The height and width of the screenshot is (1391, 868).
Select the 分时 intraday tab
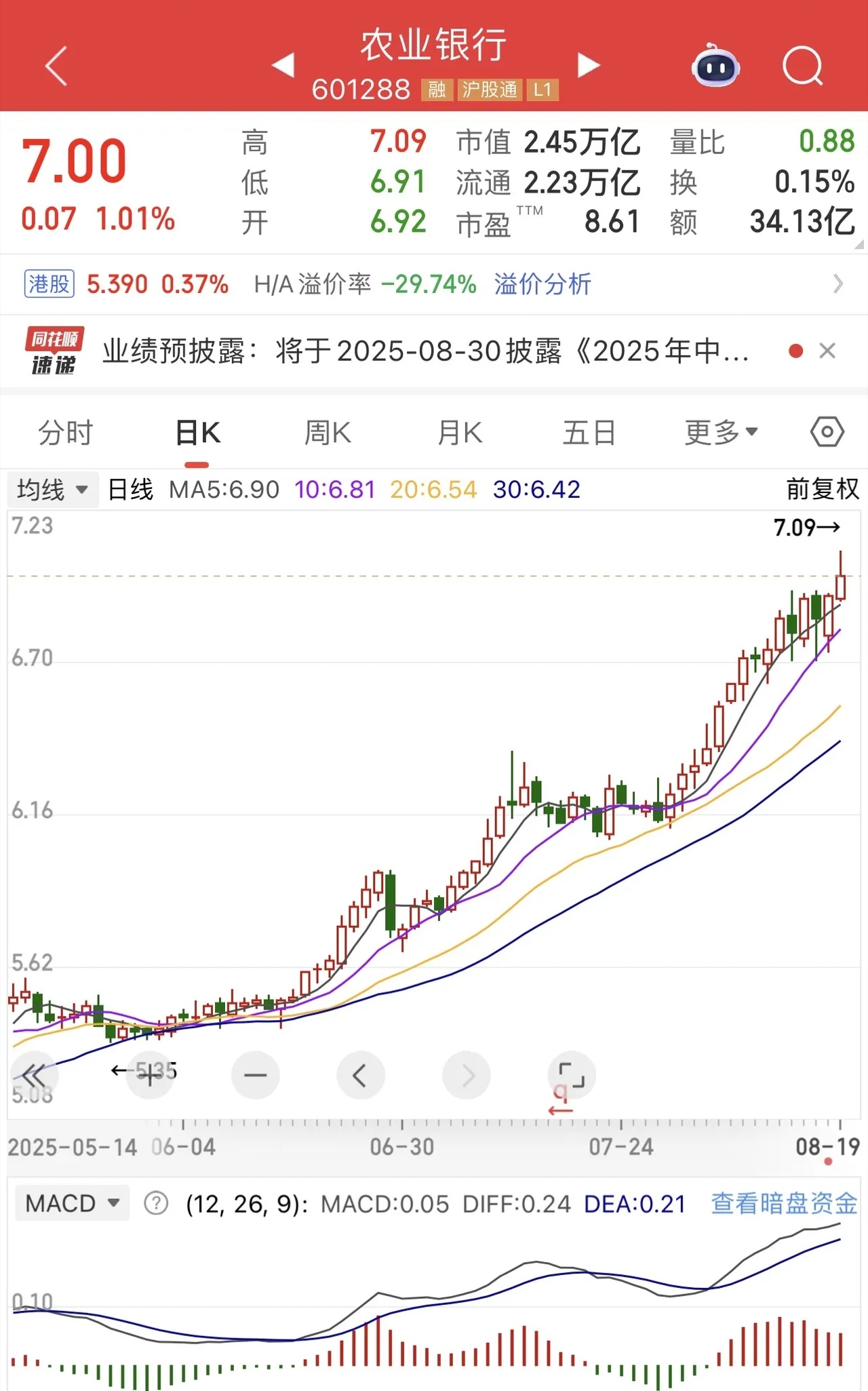64,432
